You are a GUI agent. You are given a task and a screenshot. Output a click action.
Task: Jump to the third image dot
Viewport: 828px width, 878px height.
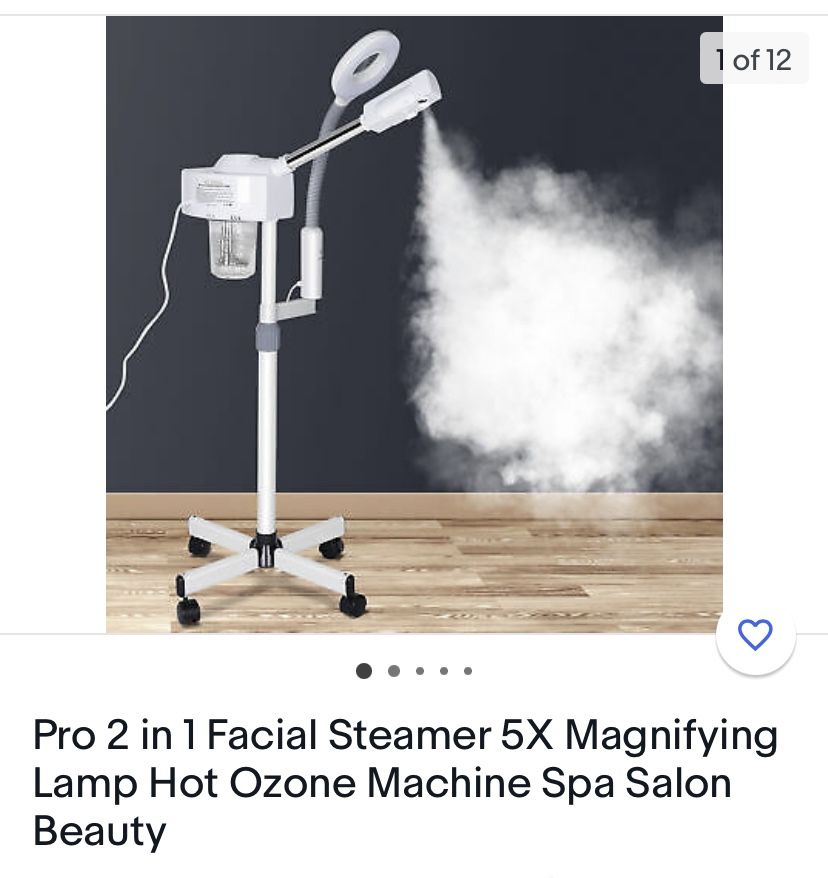point(419,671)
